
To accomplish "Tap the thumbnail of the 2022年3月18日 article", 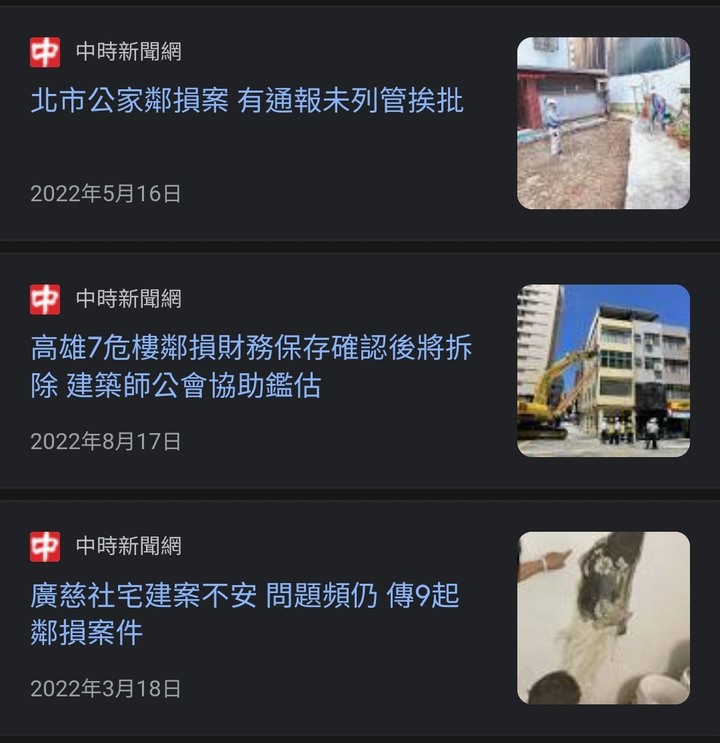I will pyautogui.click(x=603, y=617).
